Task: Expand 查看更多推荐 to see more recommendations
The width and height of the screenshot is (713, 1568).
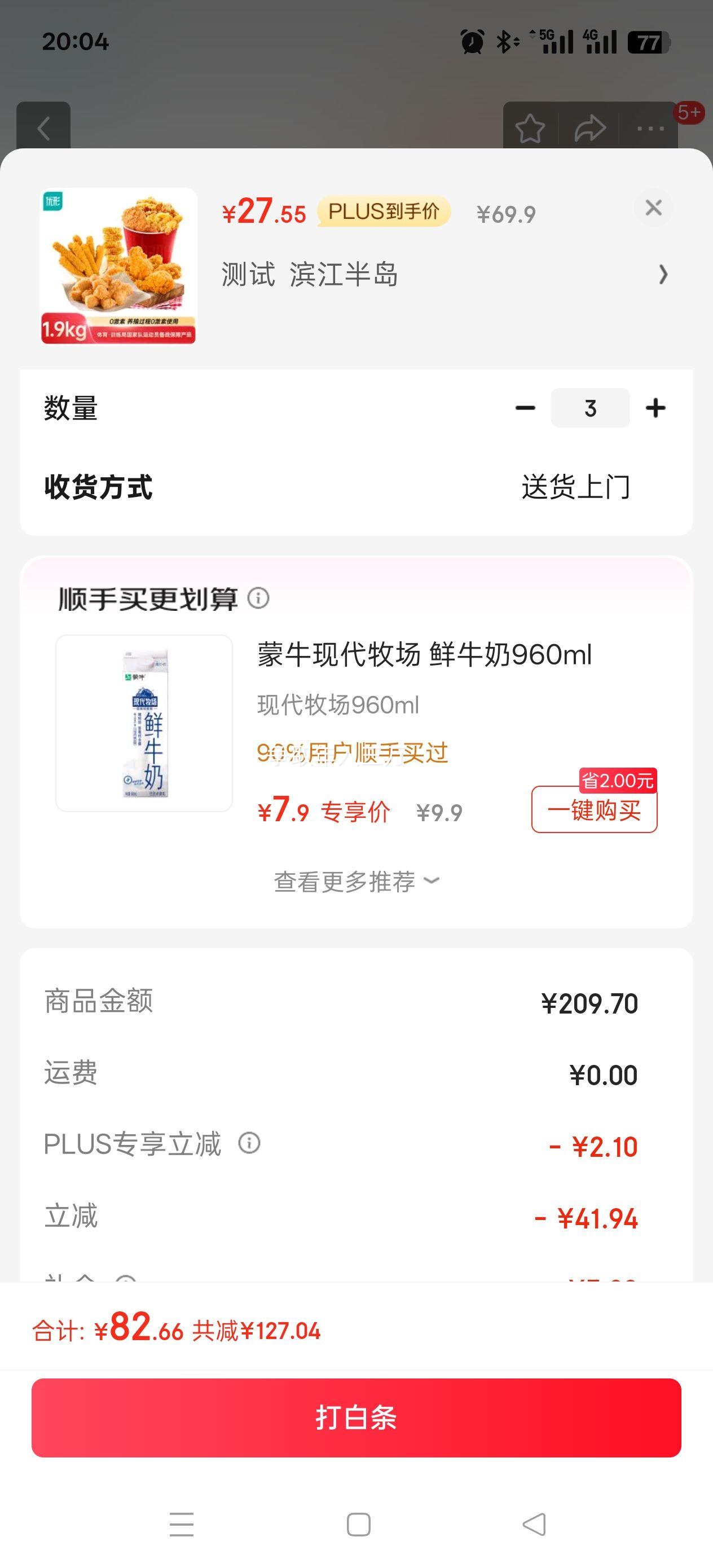Action: tap(356, 880)
